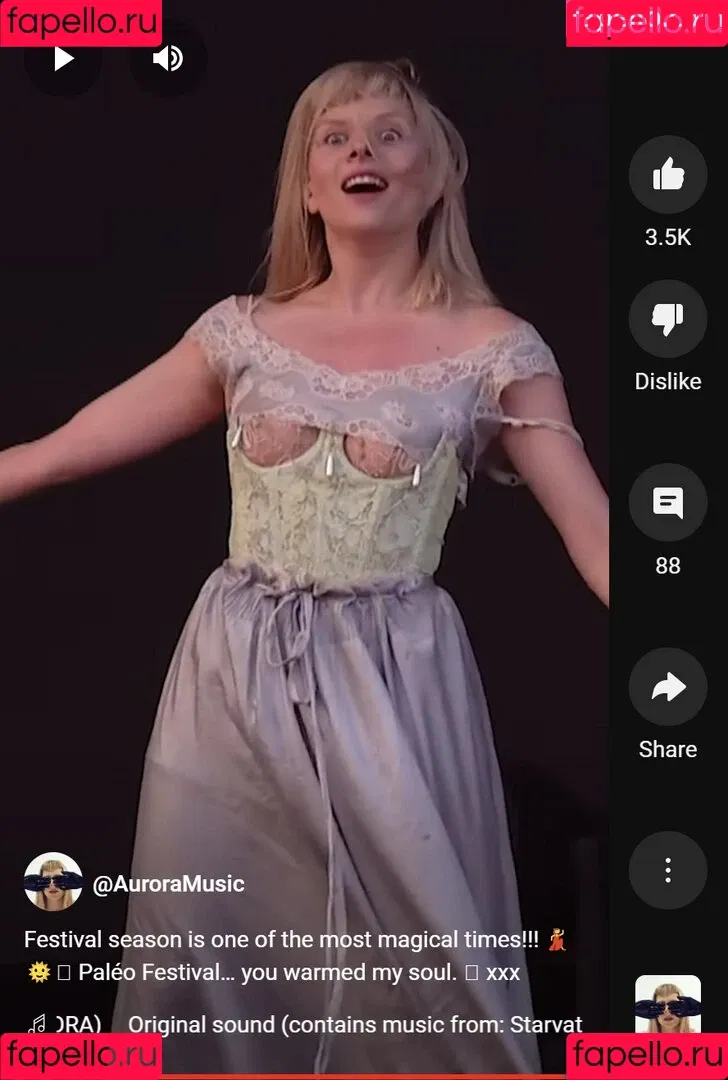
Task: Like this Short
Action: (x=667, y=175)
